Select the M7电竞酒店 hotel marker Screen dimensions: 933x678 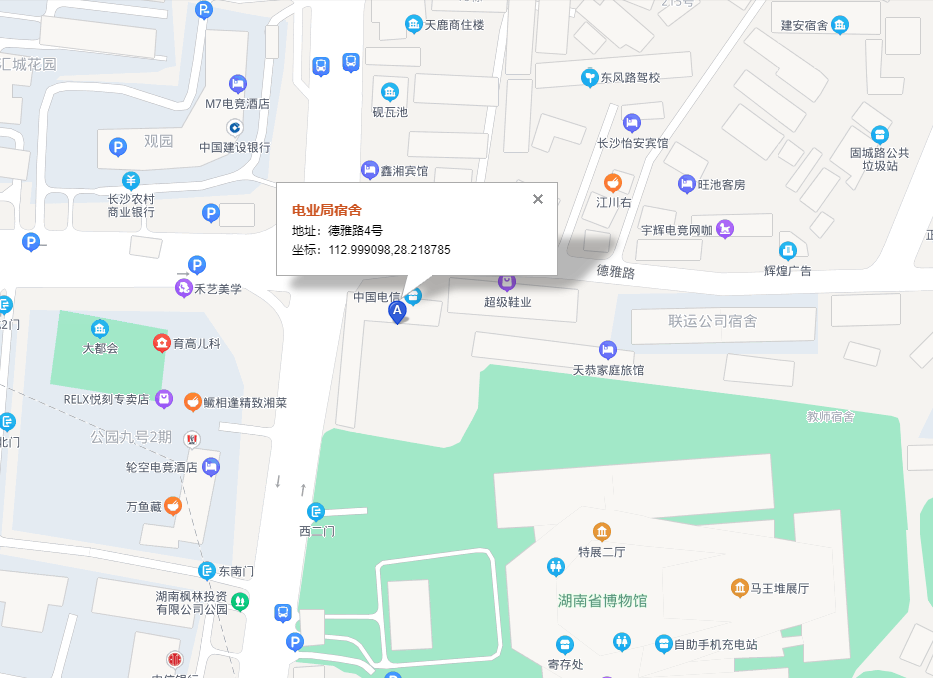(237, 83)
